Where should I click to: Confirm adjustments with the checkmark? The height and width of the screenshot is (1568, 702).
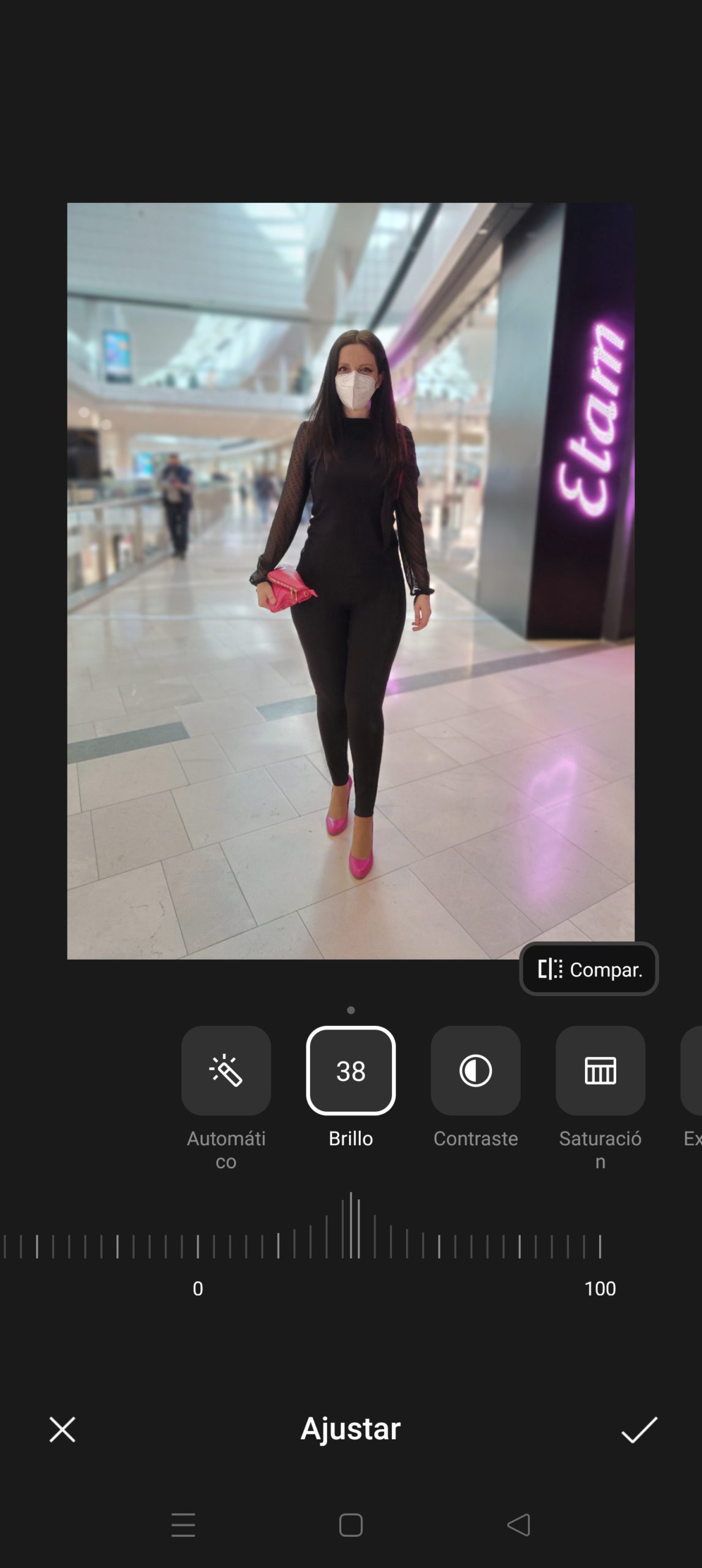tap(639, 1430)
